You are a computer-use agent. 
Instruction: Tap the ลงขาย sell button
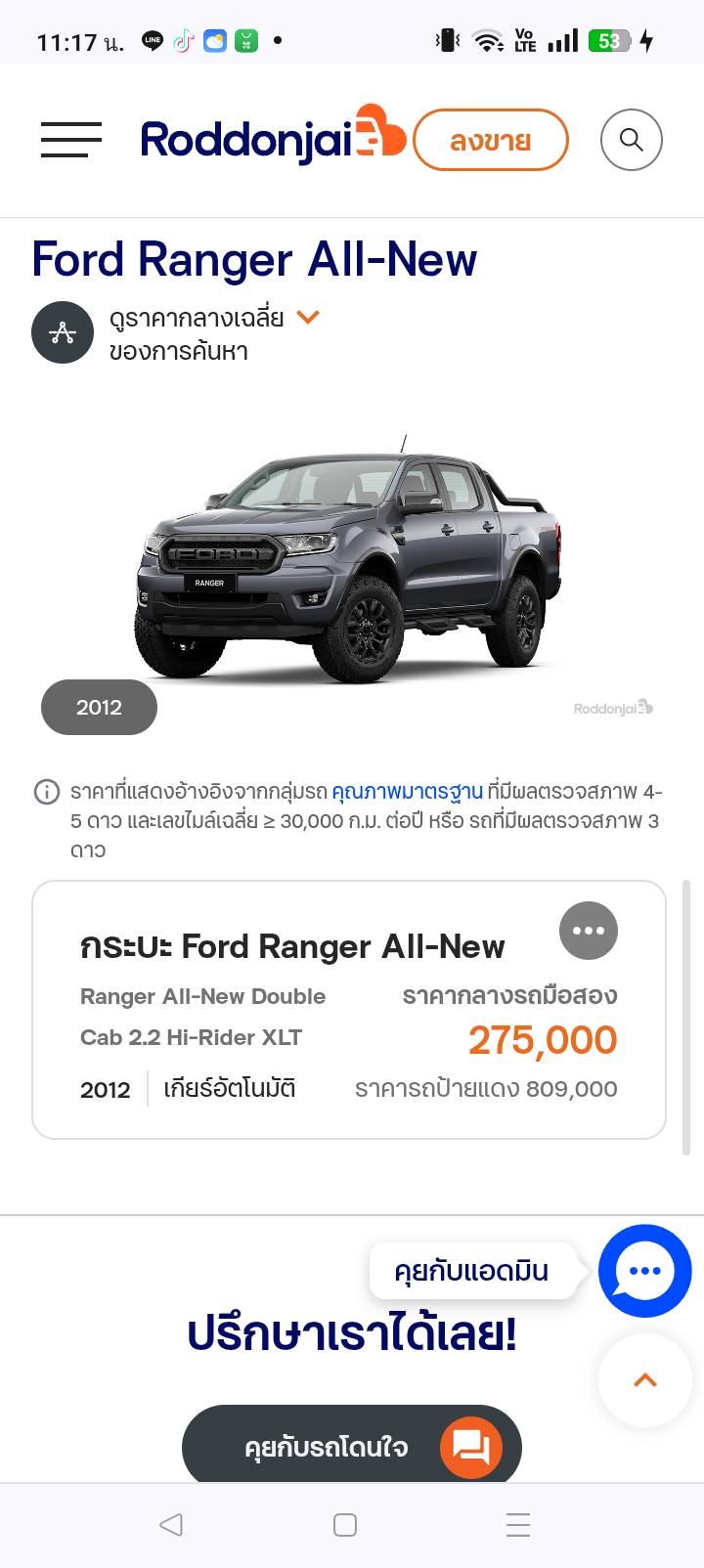(491, 140)
